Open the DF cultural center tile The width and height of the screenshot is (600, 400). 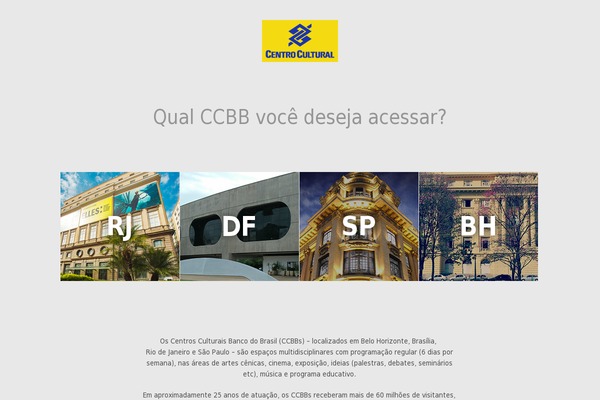point(239,226)
